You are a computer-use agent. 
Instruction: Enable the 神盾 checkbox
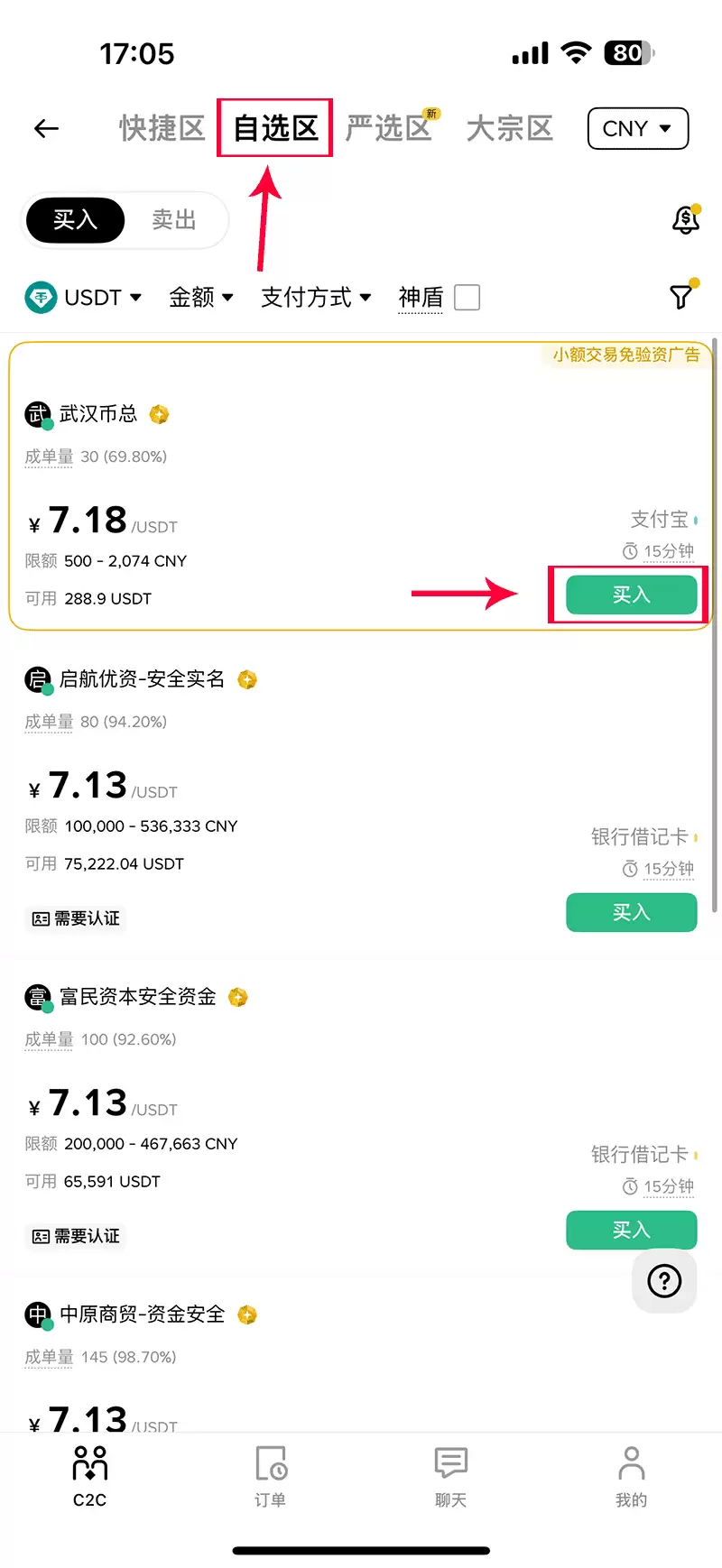coord(467,297)
